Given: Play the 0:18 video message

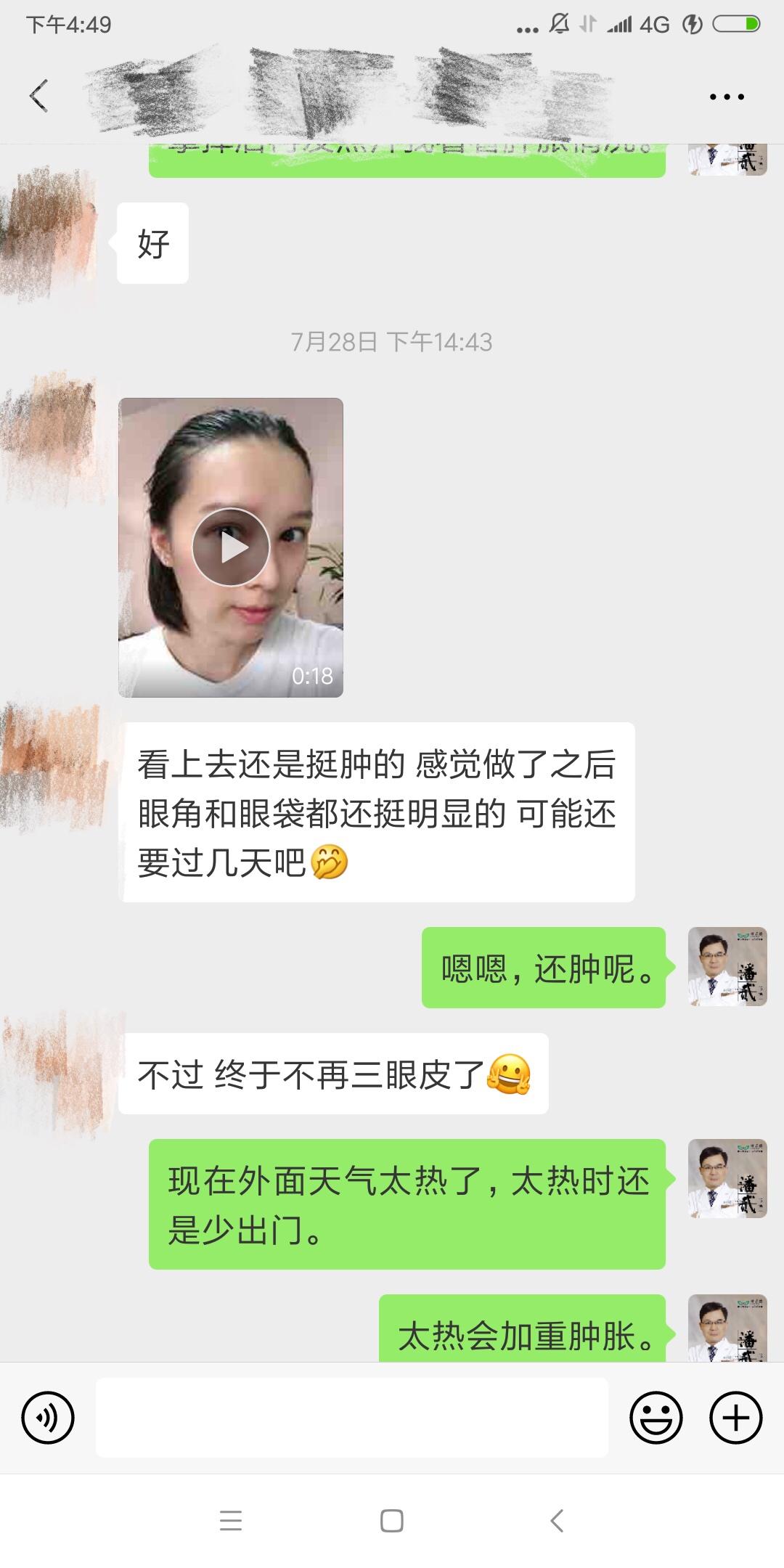Looking at the screenshot, I should [x=231, y=547].
